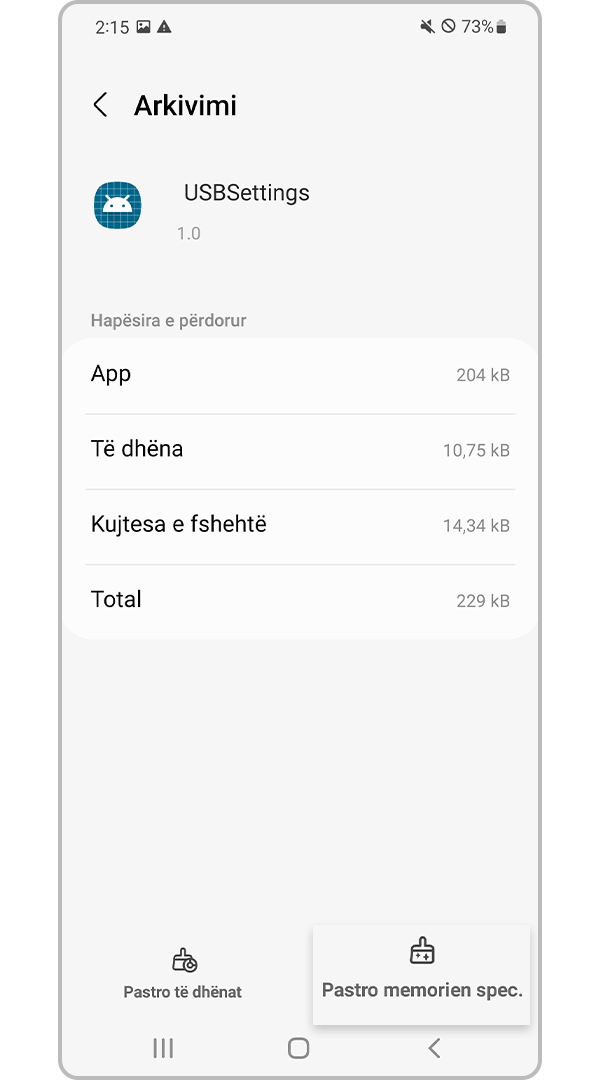
Task: Clear cache with Pastro memorien spec.
Action: [x=421, y=972]
